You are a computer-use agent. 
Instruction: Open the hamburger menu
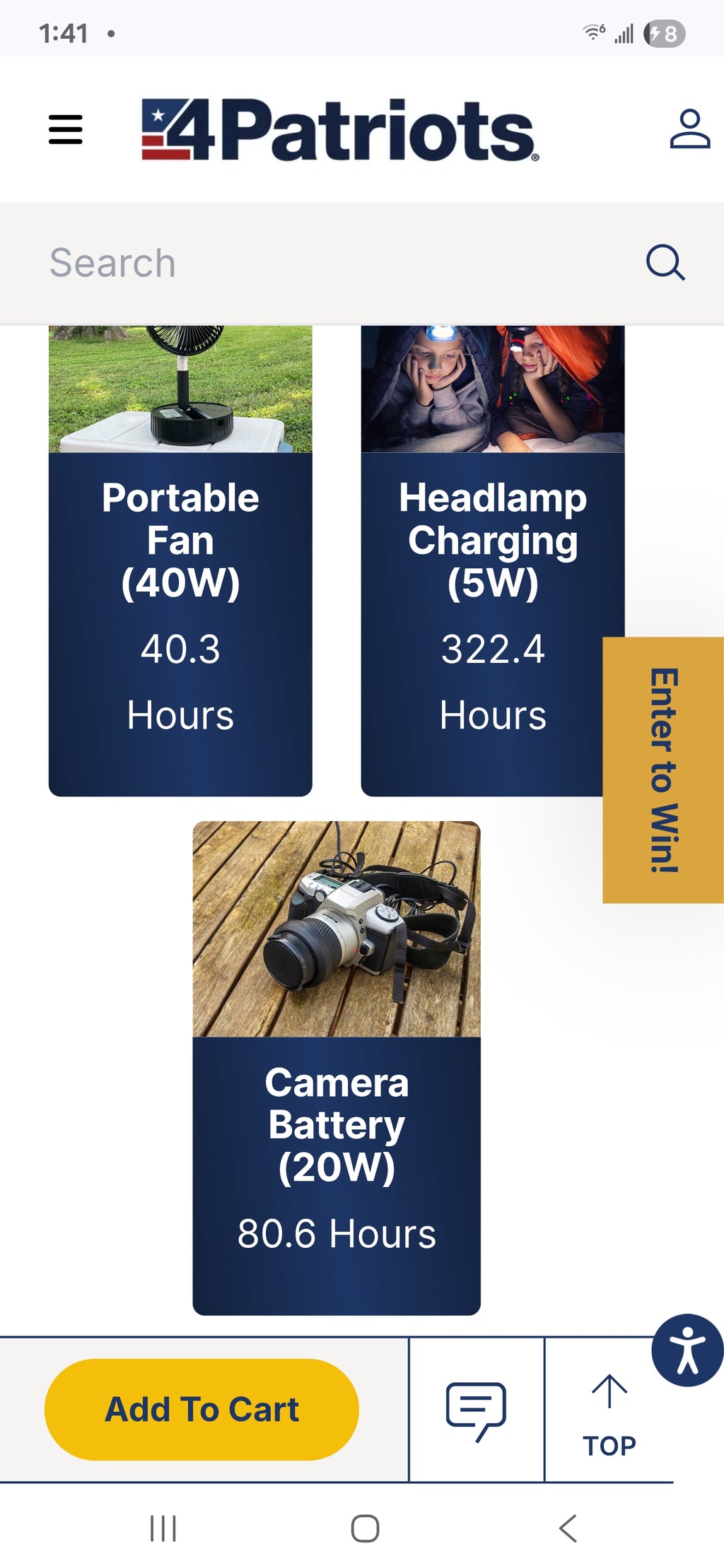[66, 130]
